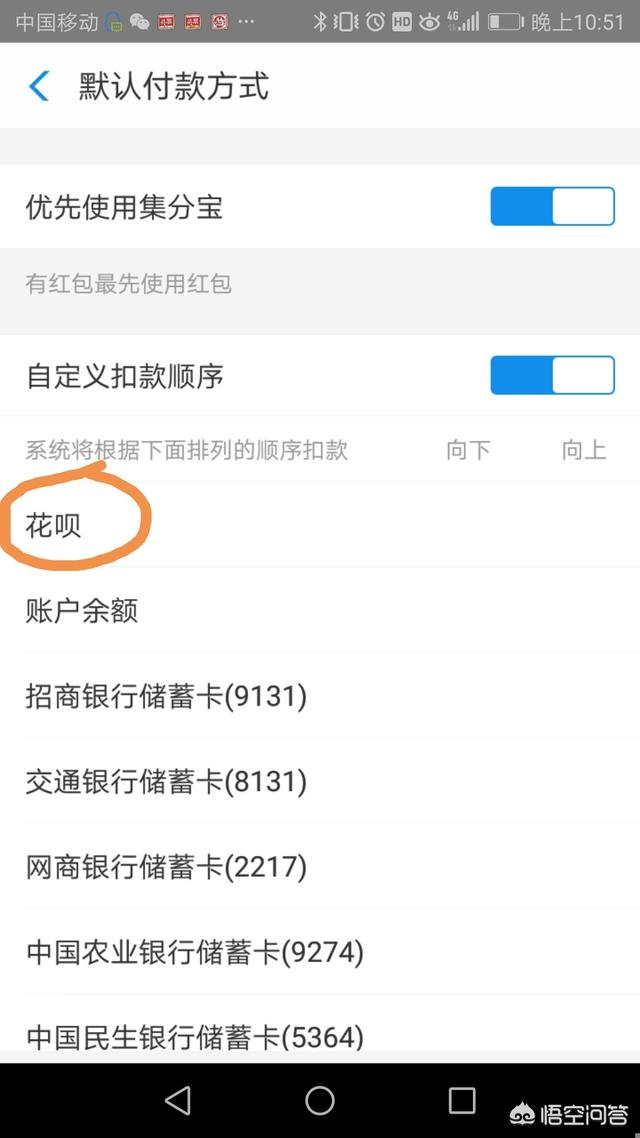The width and height of the screenshot is (640, 1138).
Task: Select 网商银行储蓄卡(2217)
Action: [320, 867]
